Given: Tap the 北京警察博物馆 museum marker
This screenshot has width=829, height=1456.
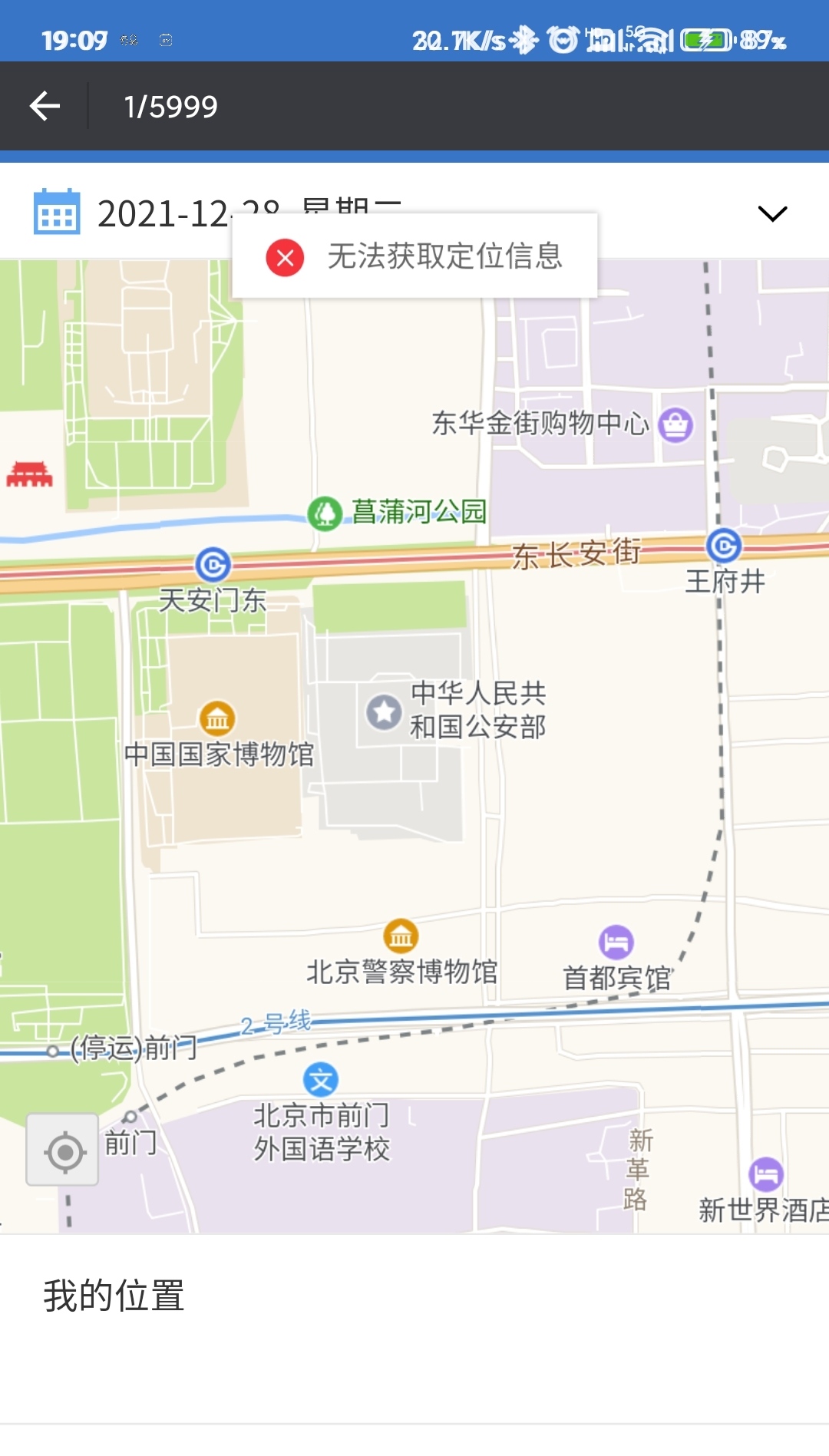Looking at the screenshot, I should [x=401, y=936].
